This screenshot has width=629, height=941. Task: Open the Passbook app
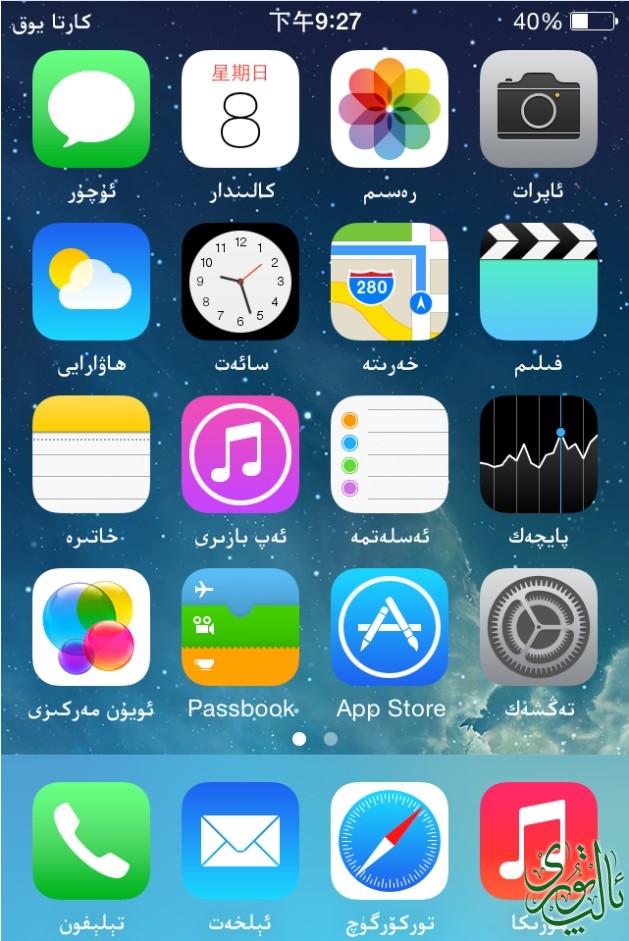(240, 627)
